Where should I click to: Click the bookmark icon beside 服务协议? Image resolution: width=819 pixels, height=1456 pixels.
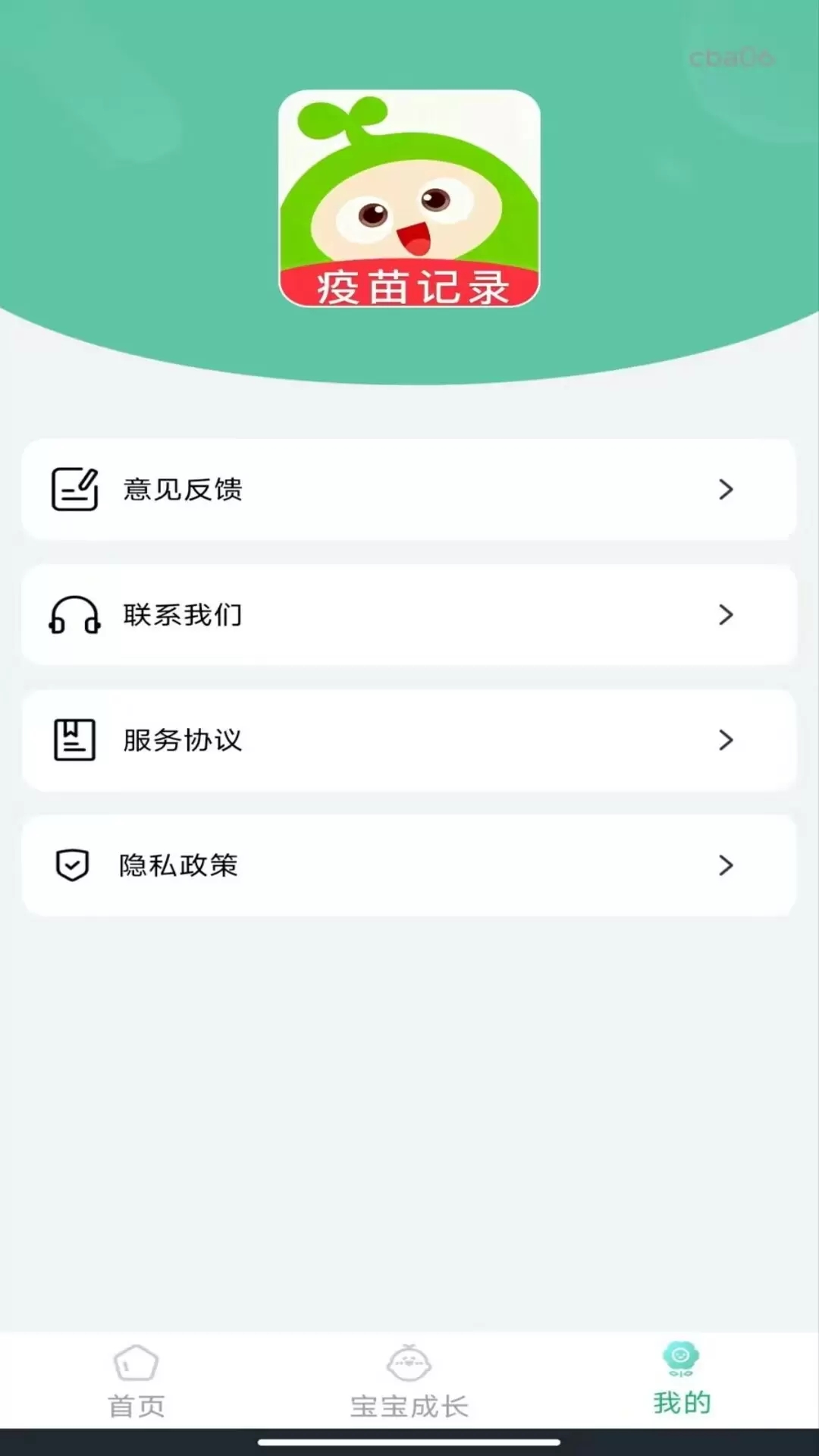coord(74,741)
